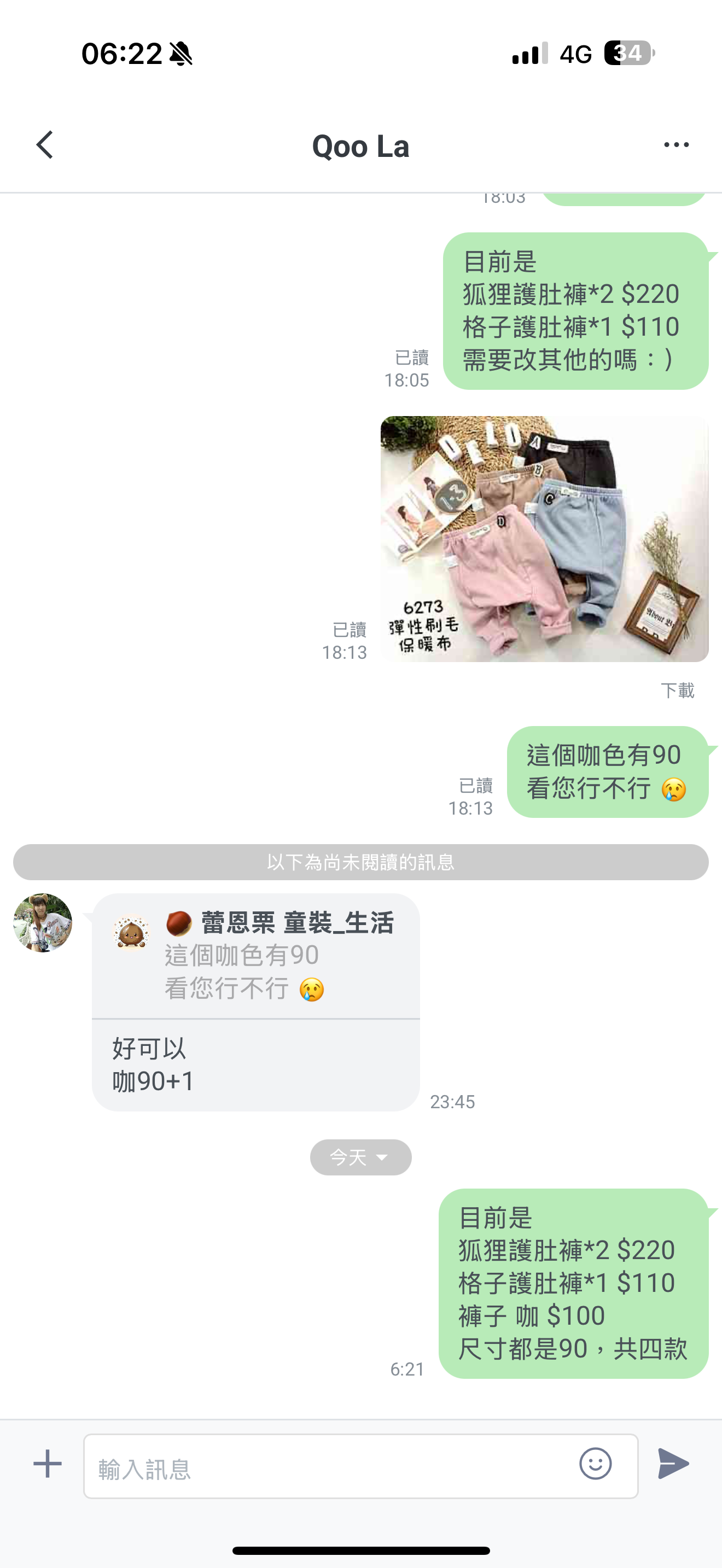Go back from the Qoo La chat
722x1568 pixels.
[44, 145]
